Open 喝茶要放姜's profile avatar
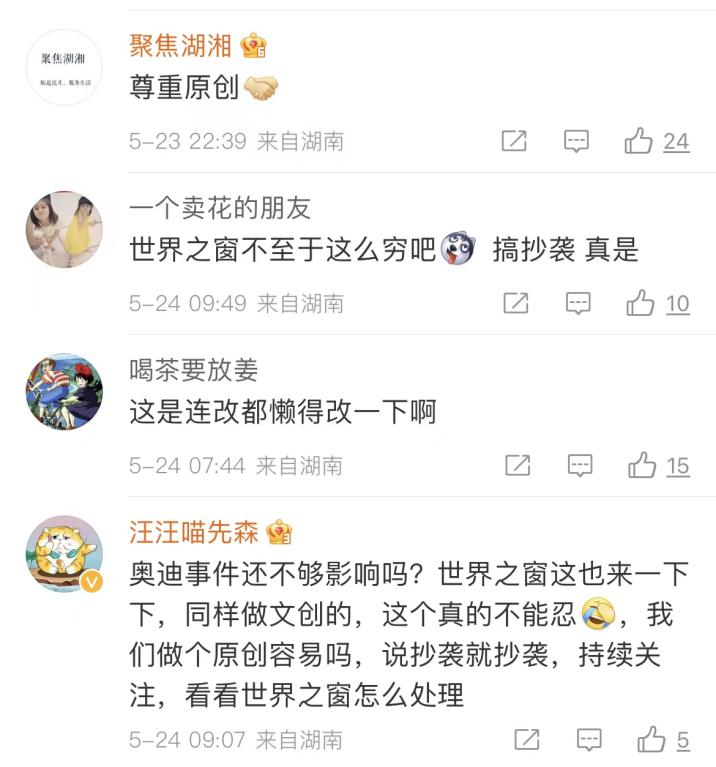 tap(64, 391)
